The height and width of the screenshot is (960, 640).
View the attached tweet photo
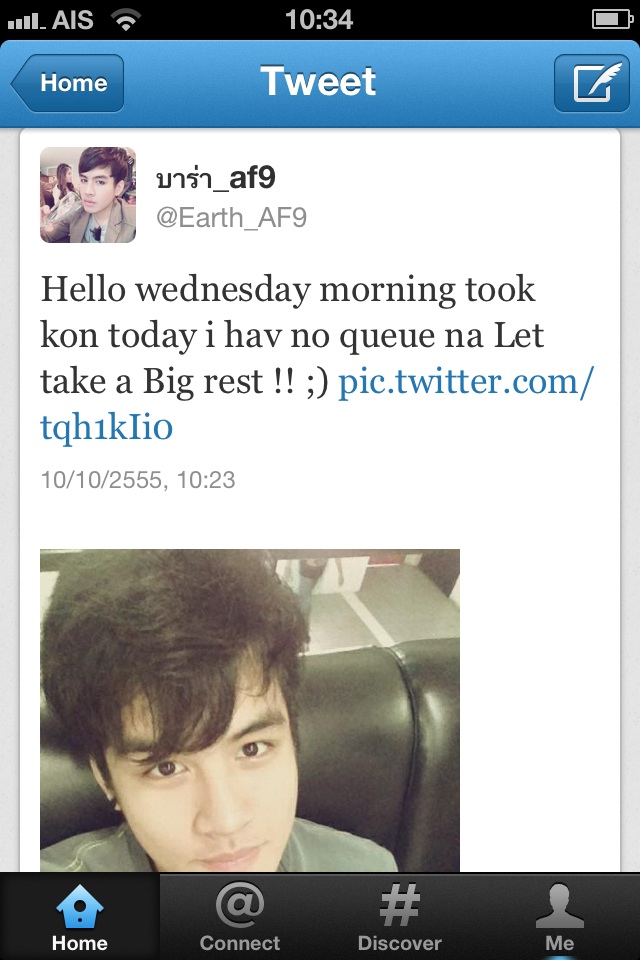click(x=250, y=710)
